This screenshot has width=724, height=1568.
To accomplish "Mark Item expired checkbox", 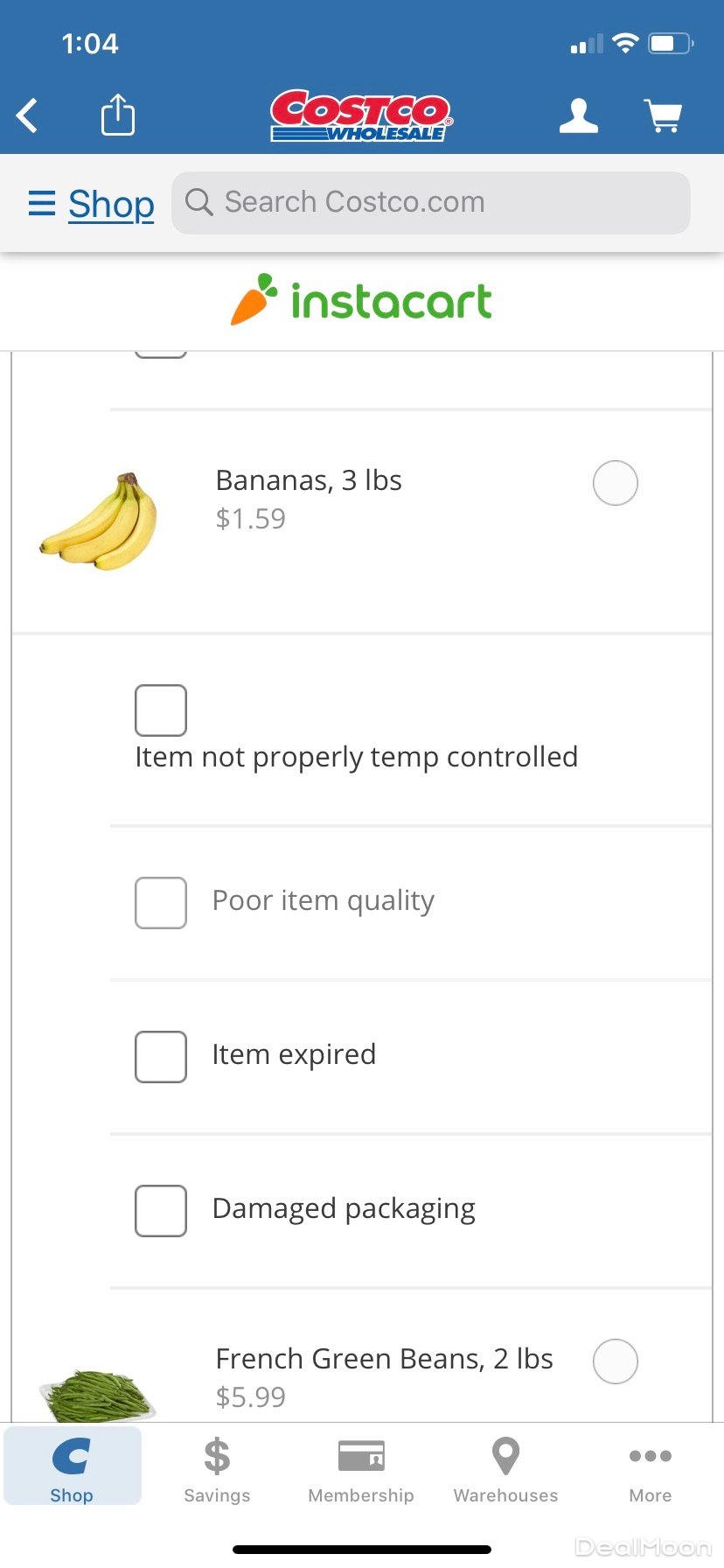I will (161, 1057).
